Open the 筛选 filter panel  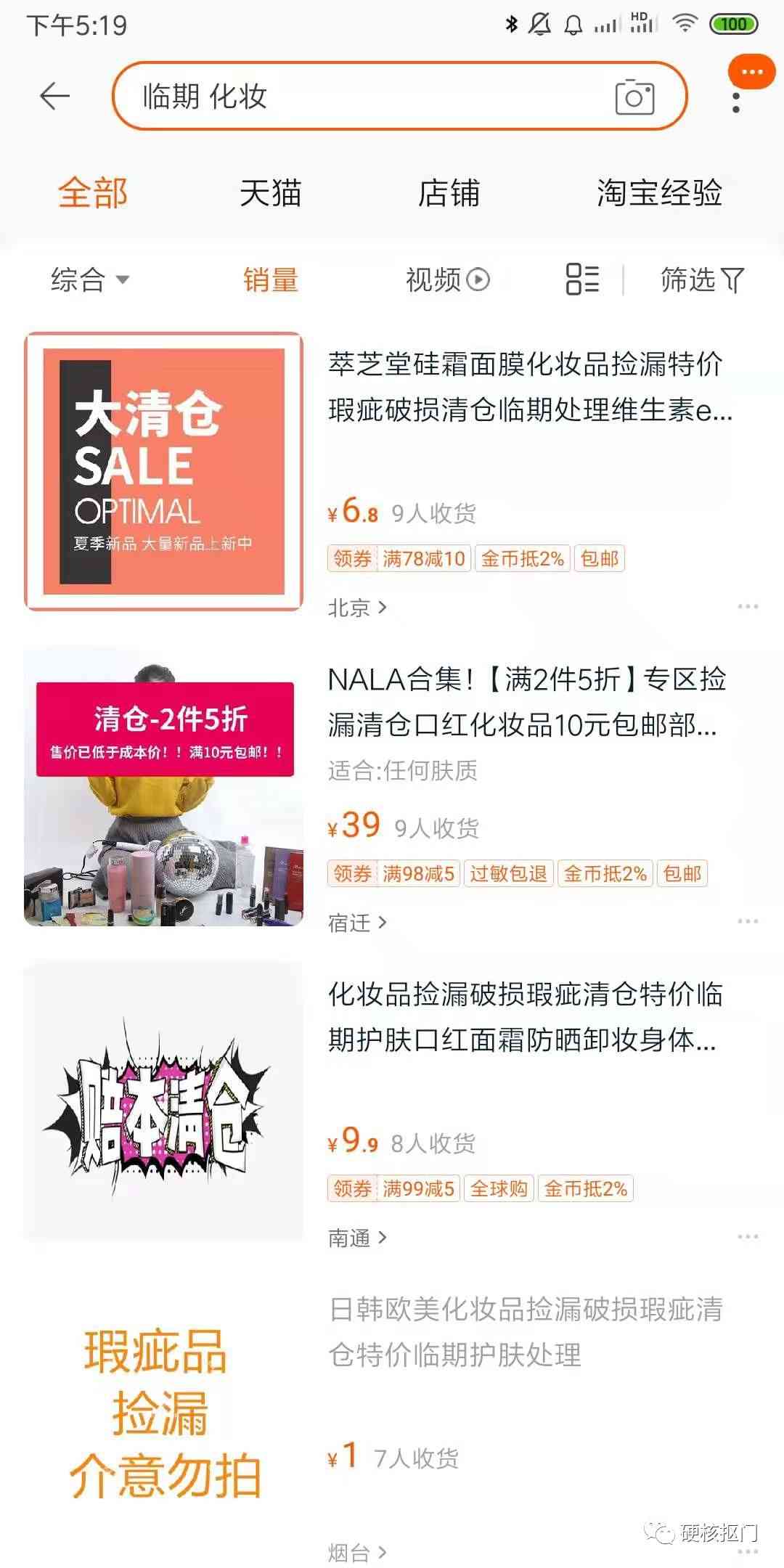[x=702, y=279]
